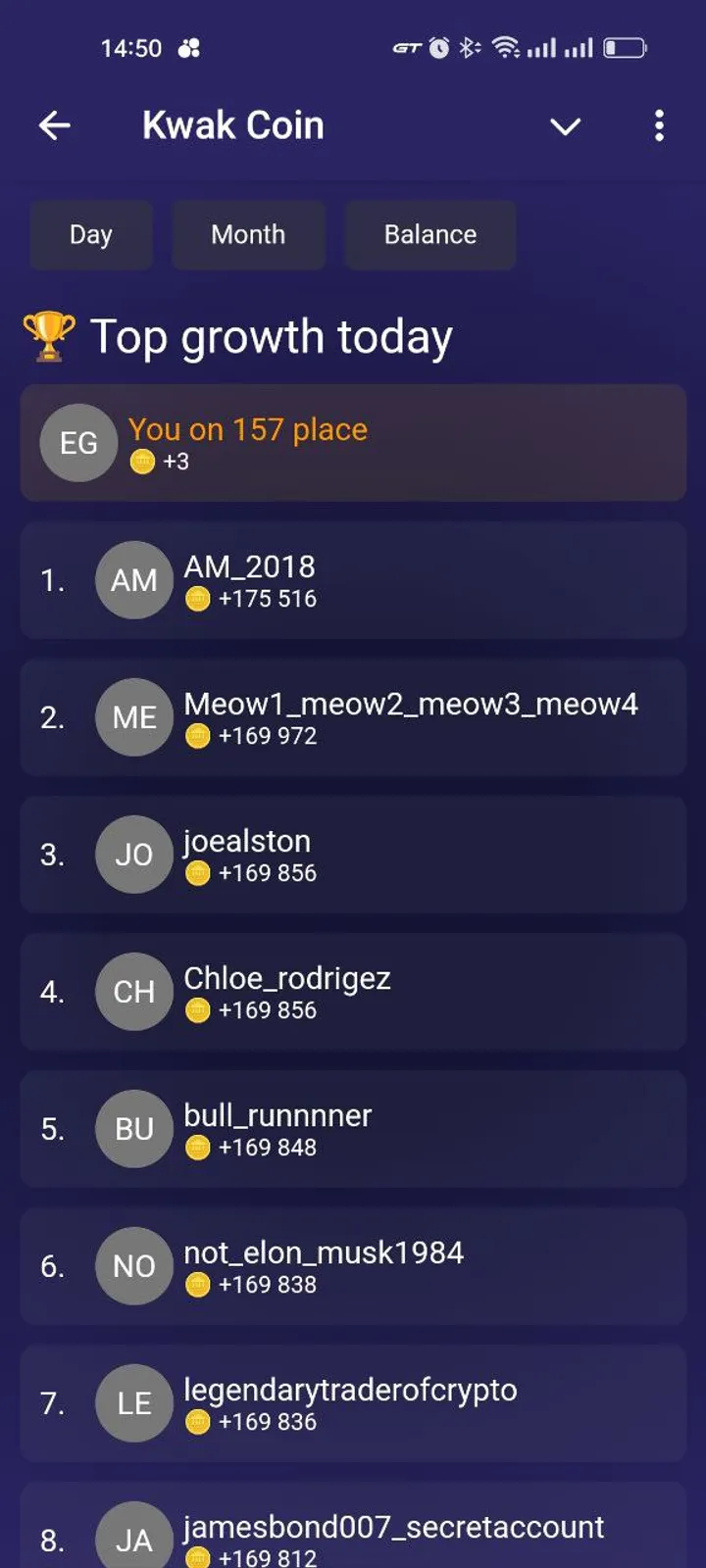Viewport: 706px width, 1568px height.
Task: Expand the chevron next to Kwak Coin
Action: pos(566,127)
